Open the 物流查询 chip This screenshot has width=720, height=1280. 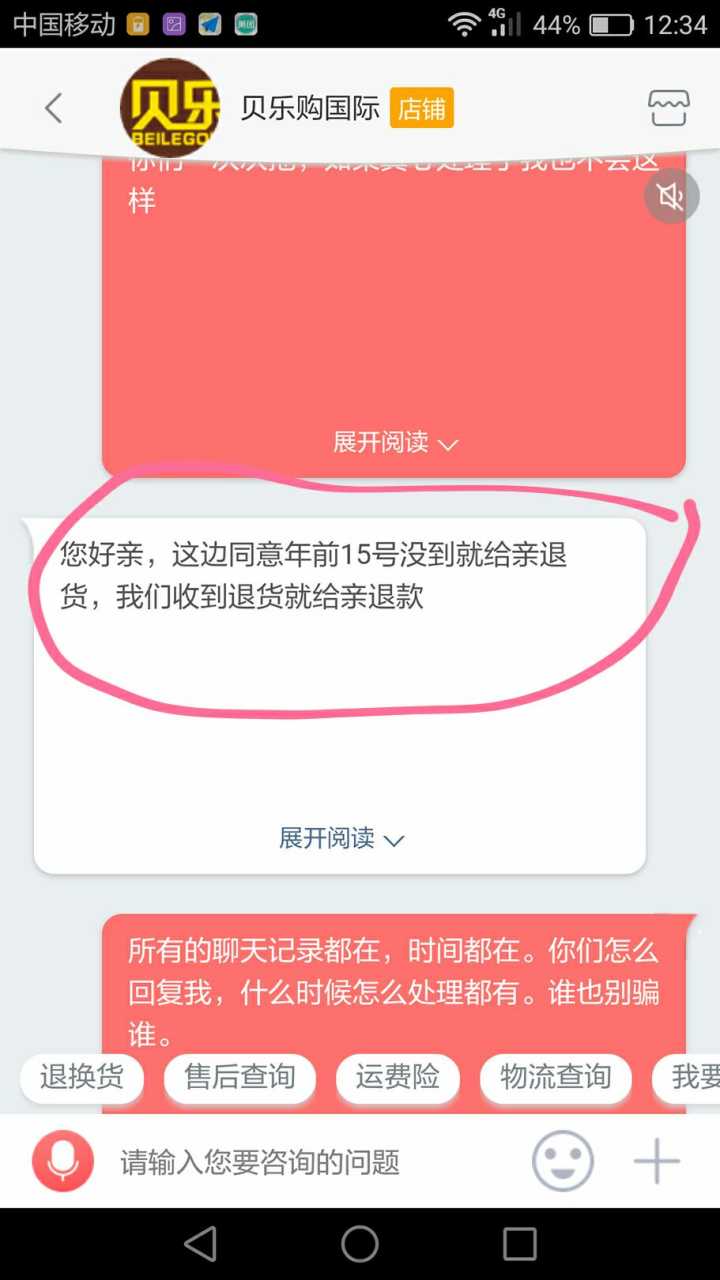[555, 1077]
